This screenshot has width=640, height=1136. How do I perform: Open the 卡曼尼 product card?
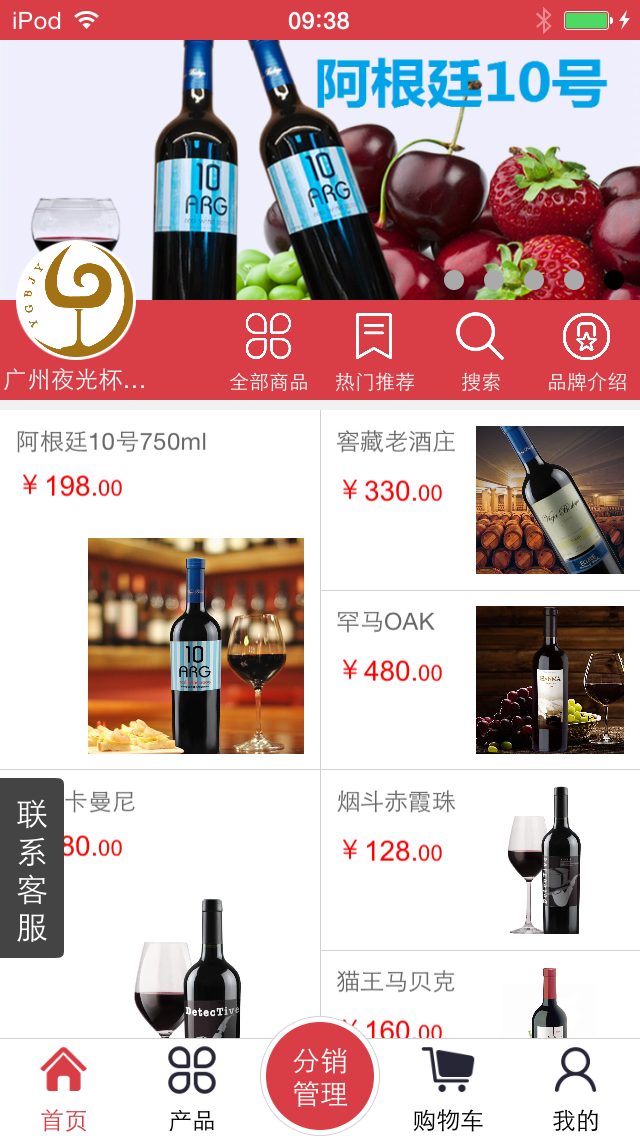159,903
